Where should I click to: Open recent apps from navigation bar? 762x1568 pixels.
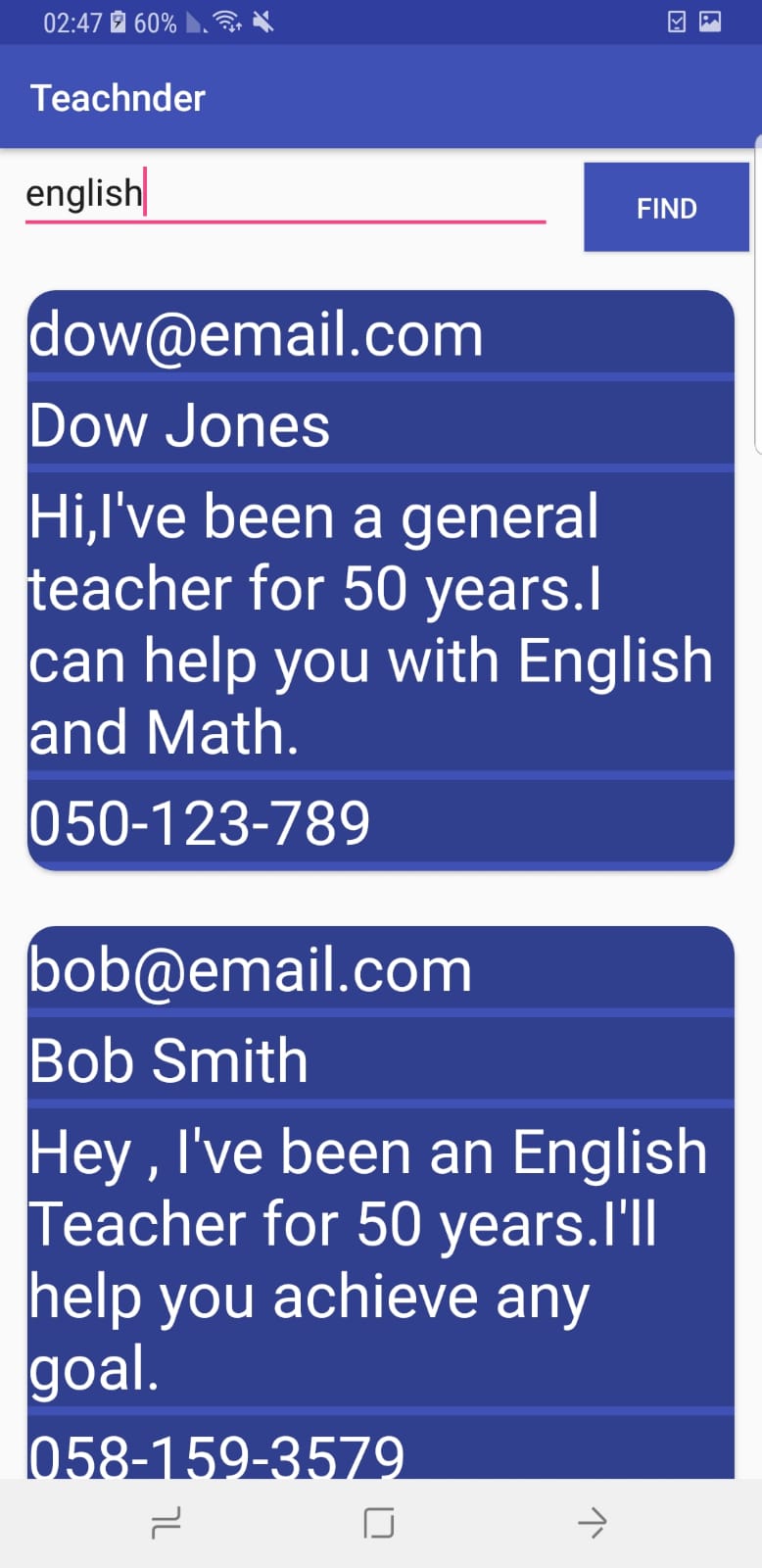tap(167, 1522)
